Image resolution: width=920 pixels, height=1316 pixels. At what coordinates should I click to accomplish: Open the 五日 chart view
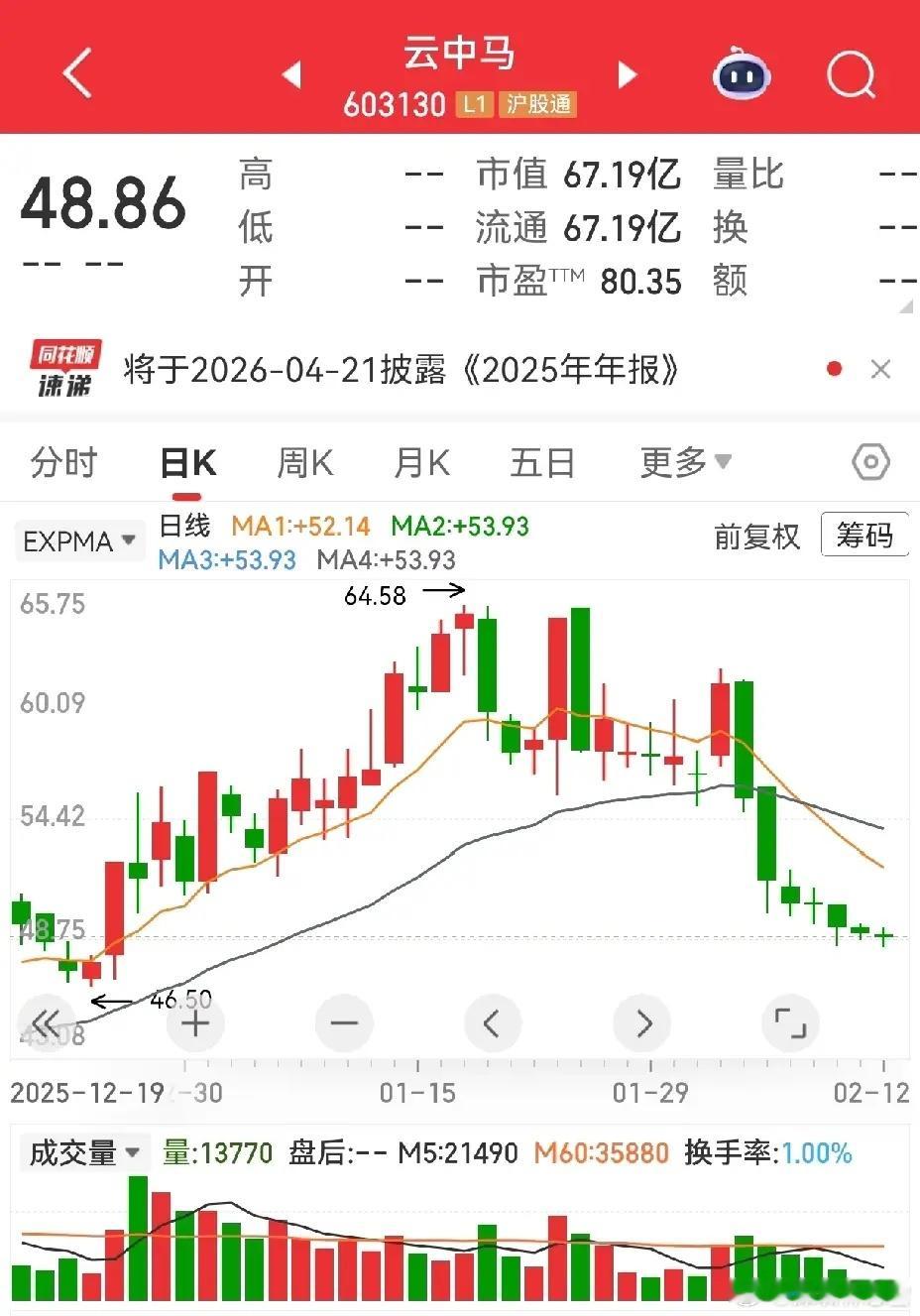pyautogui.click(x=541, y=463)
